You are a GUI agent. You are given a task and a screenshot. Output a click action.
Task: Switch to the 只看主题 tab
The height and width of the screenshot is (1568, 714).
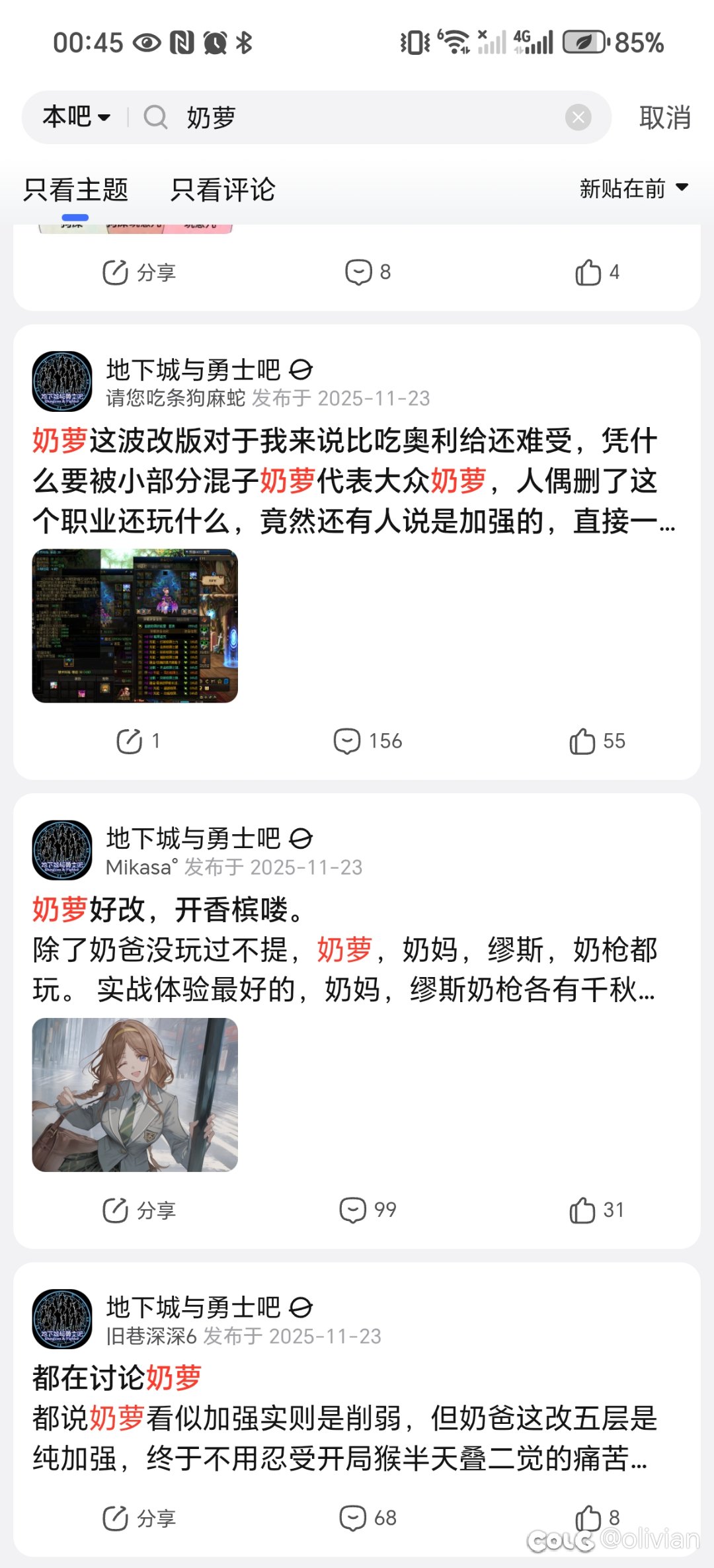pos(75,190)
